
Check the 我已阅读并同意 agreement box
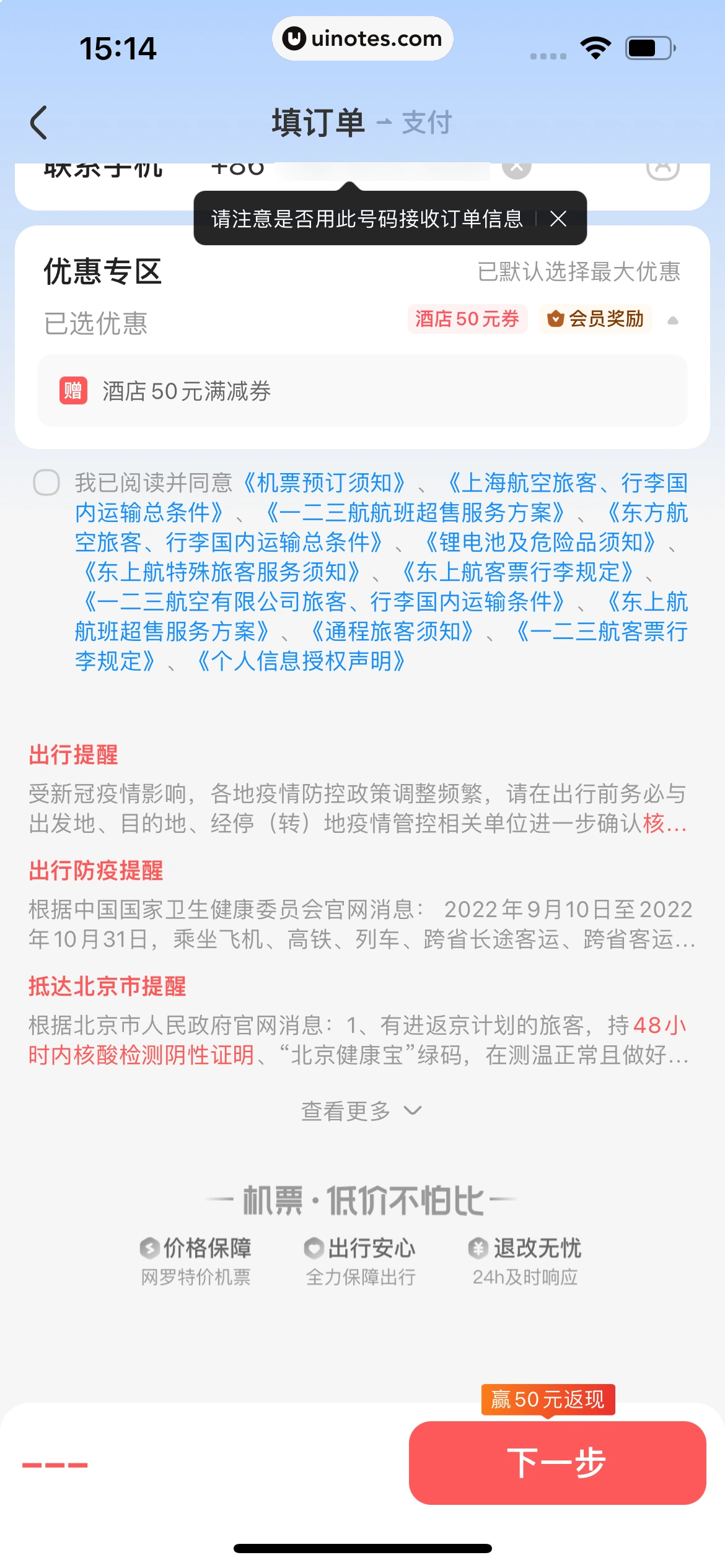(46, 482)
